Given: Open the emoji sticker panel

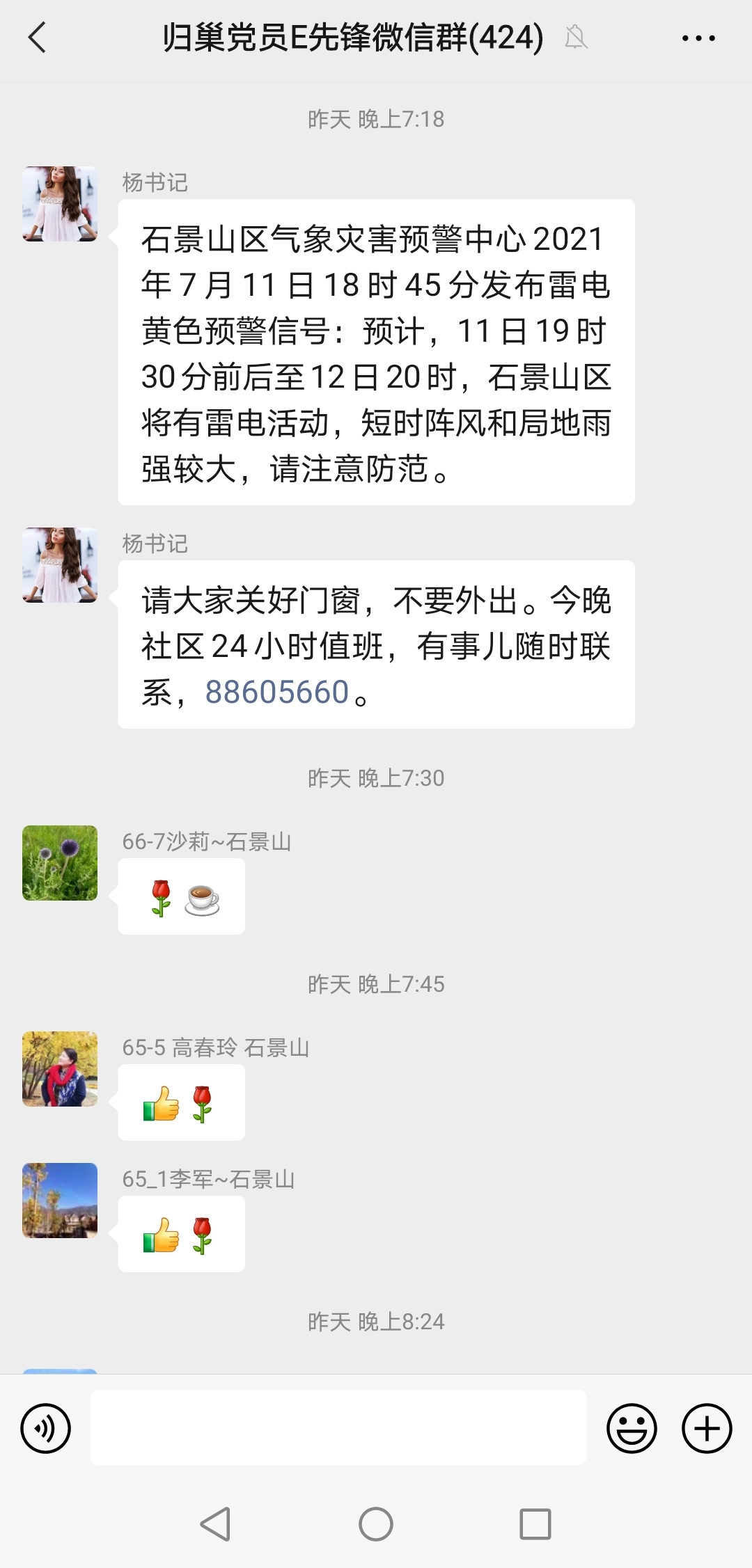Looking at the screenshot, I should coord(632,1429).
